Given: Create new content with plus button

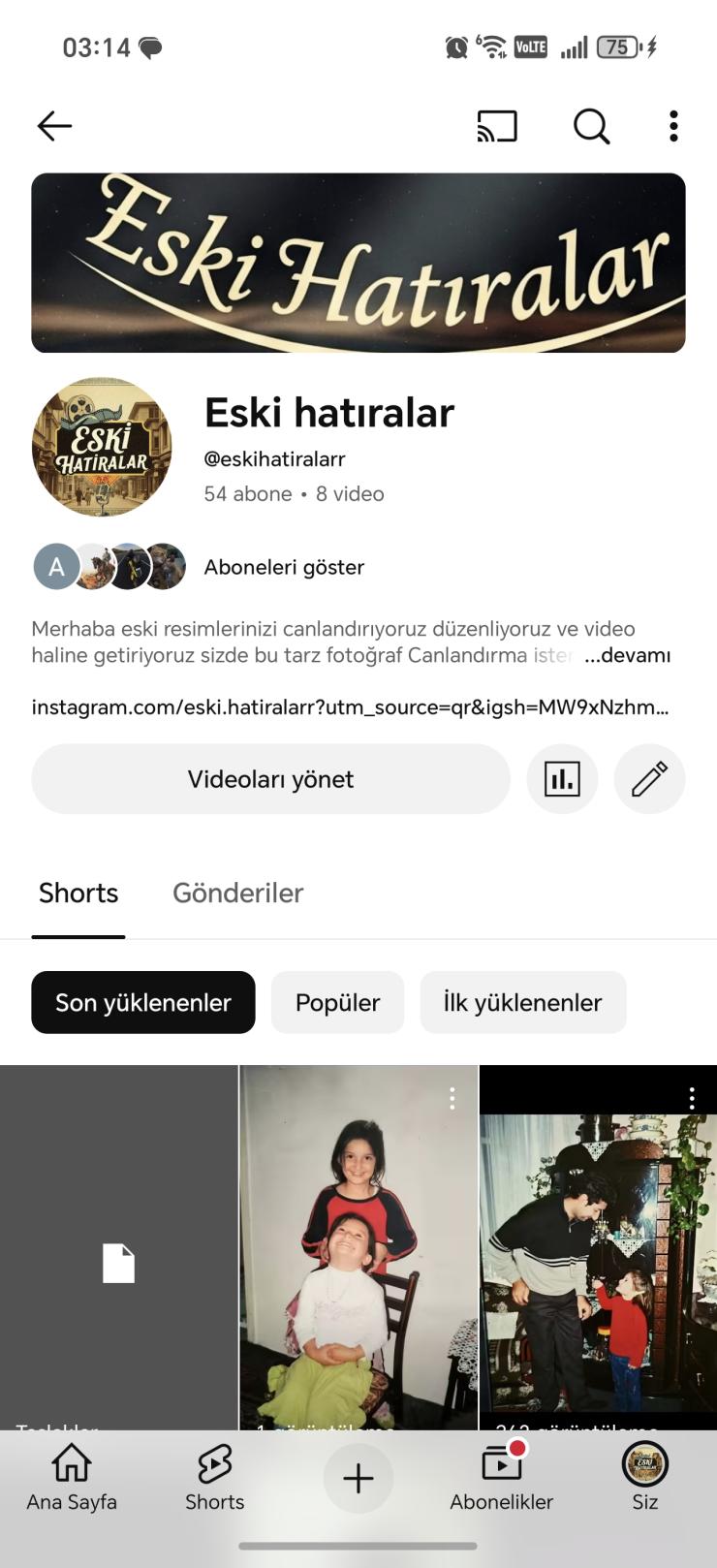Looking at the screenshot, I should point(358,1479).
